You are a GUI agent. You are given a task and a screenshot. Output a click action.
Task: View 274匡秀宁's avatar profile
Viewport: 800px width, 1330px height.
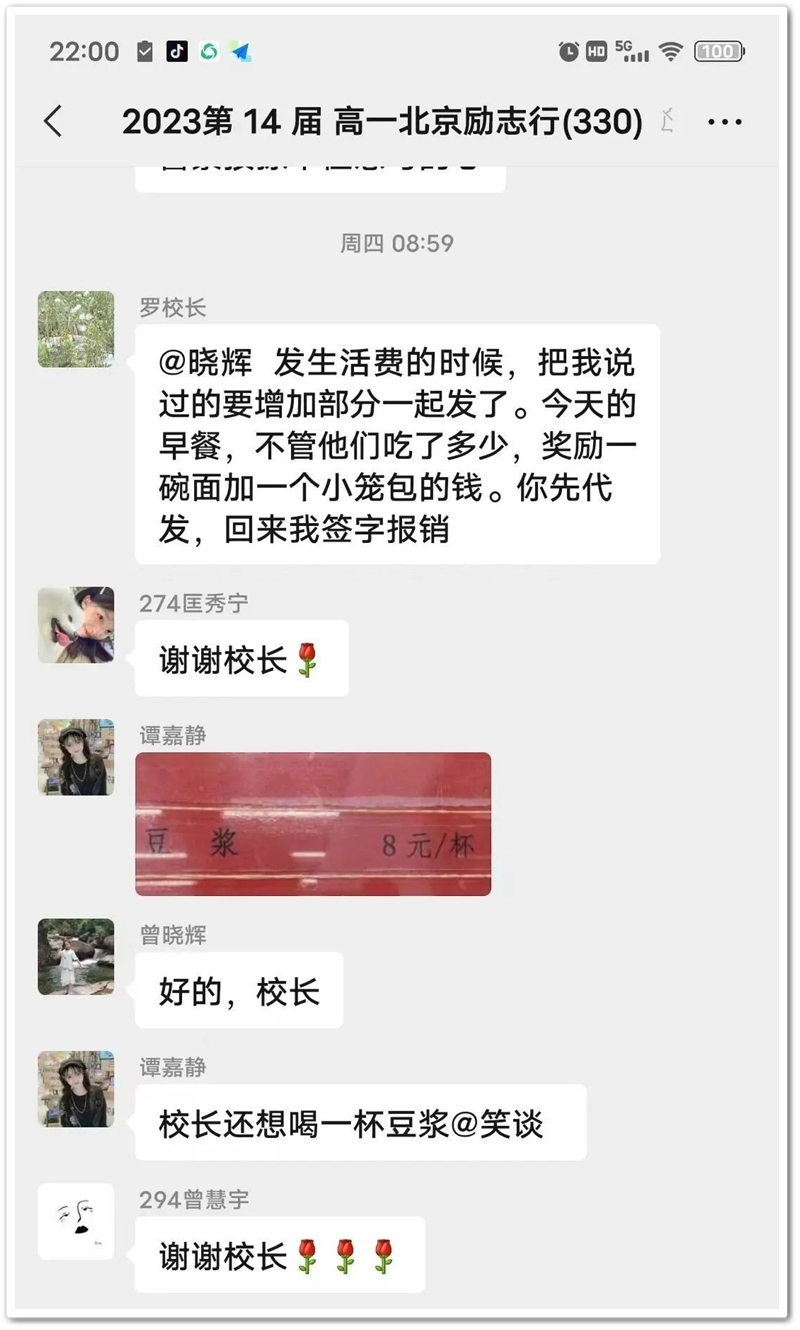tap(76, 625)
